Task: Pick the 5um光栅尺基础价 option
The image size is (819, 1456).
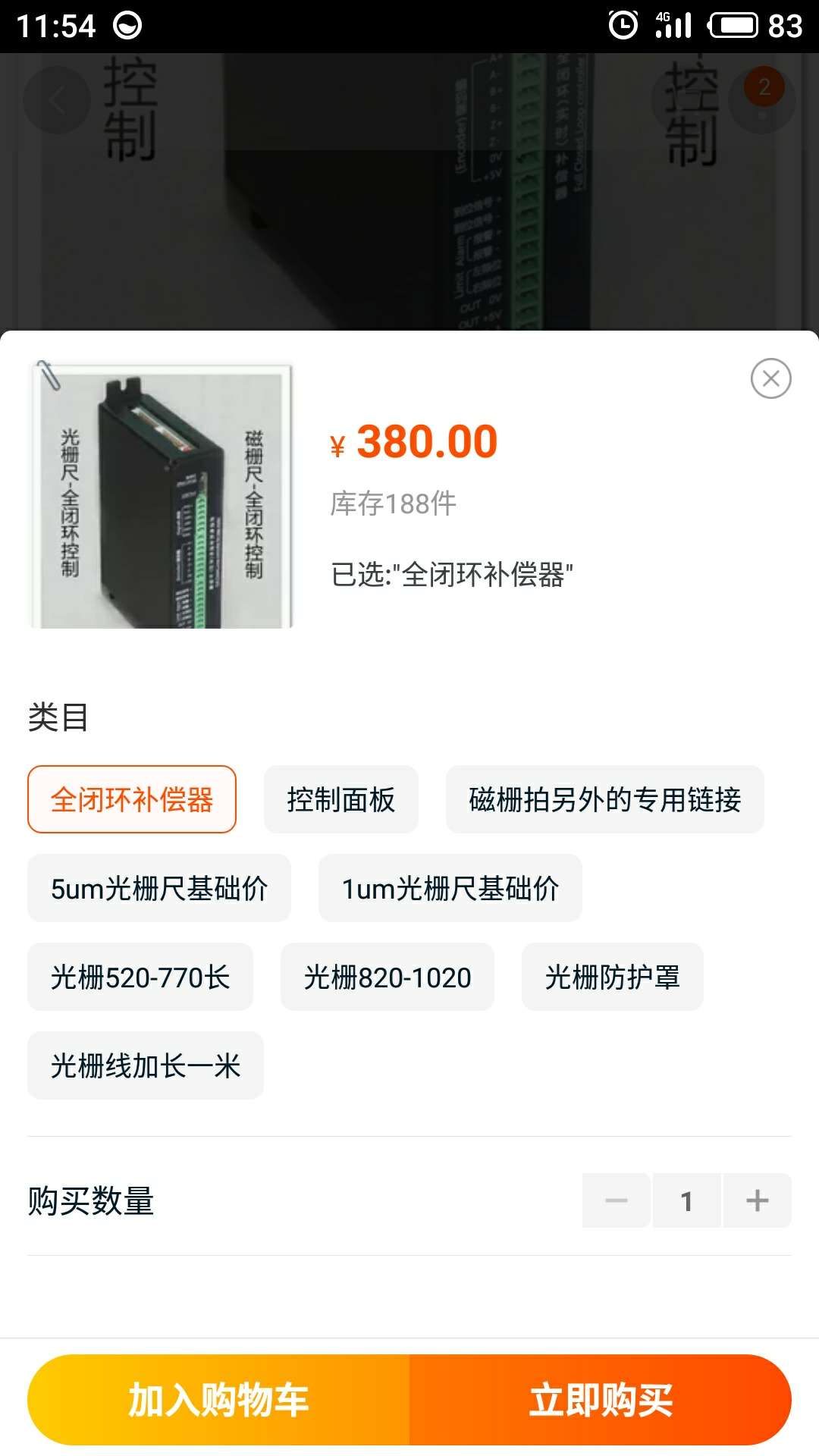Action: coord(159,888)
